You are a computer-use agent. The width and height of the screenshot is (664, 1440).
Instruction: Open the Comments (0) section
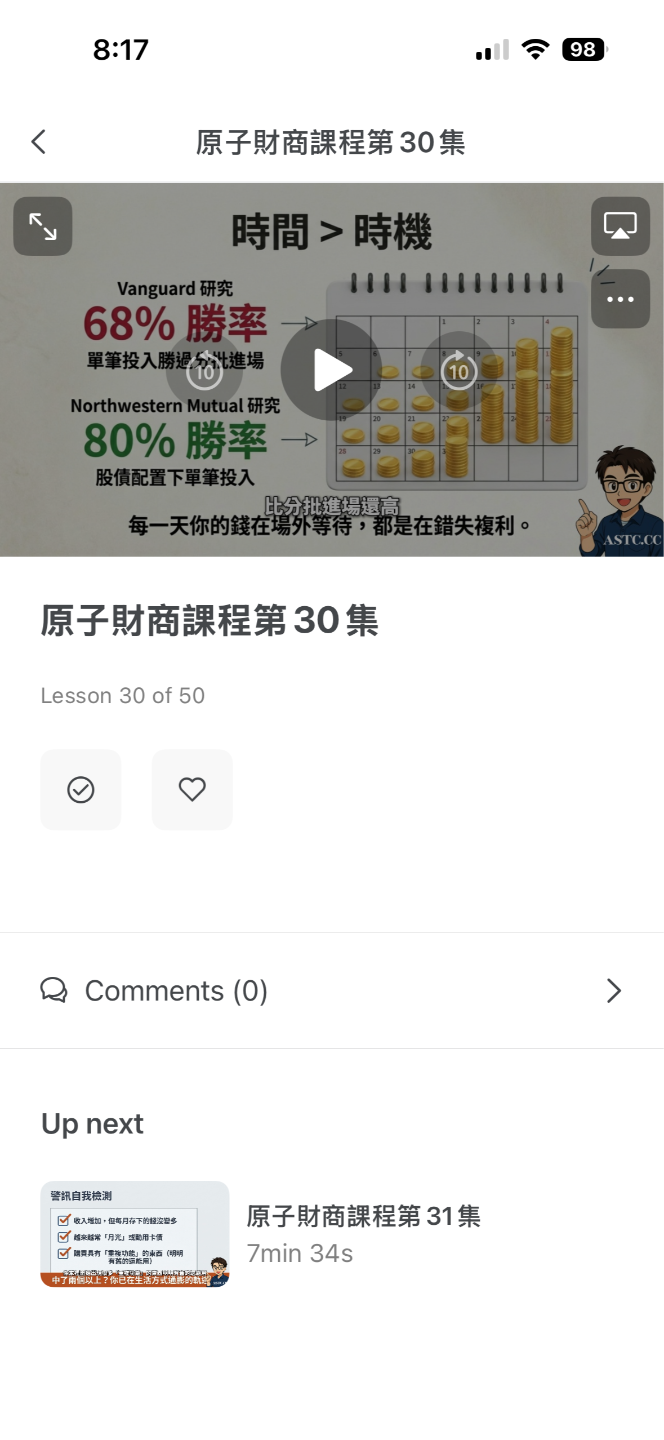[x=331, y=991]
